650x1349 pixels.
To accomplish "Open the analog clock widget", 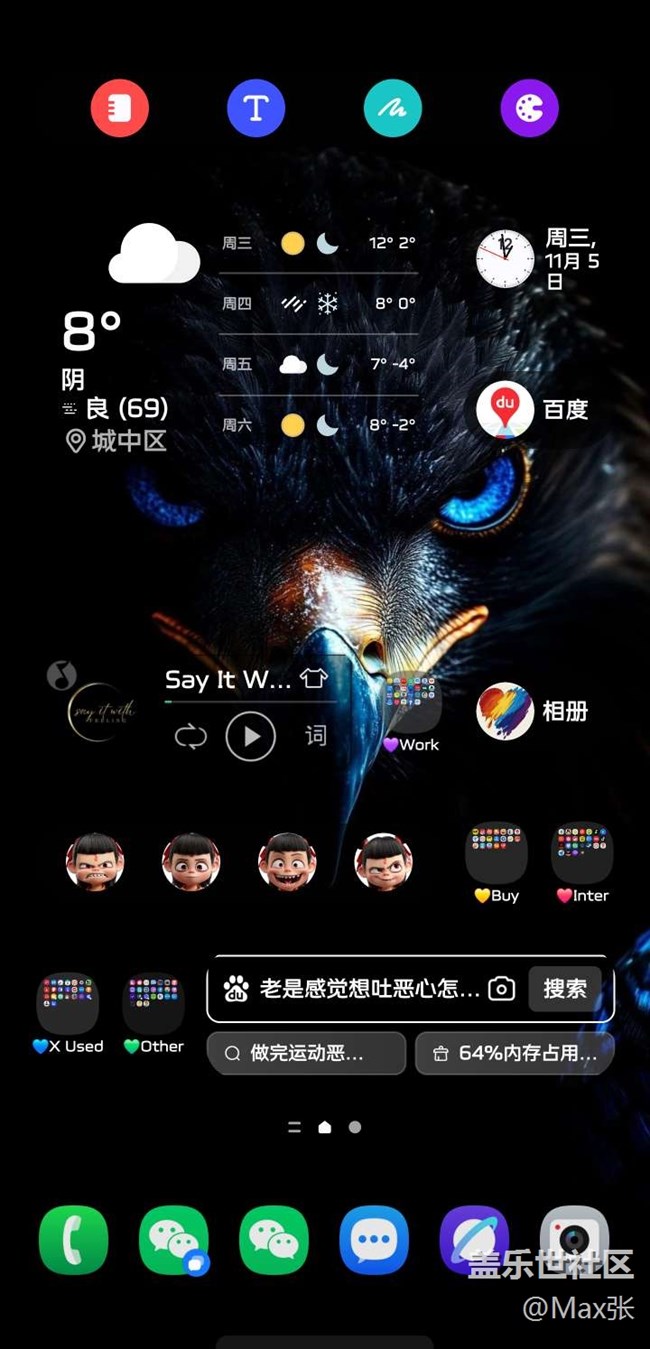I will (x=505, y=258).
